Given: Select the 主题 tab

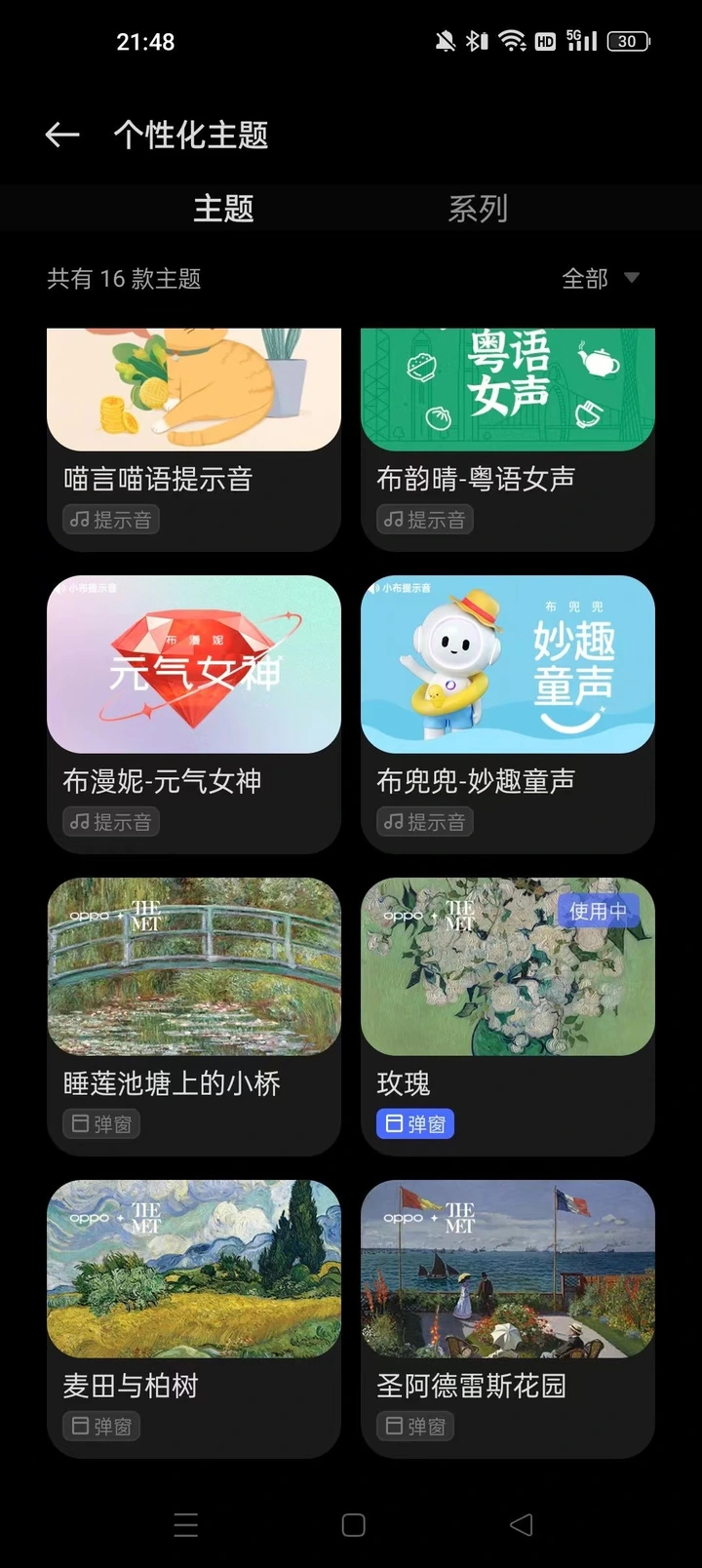Looking at the screenshot, I should [223, 209].
